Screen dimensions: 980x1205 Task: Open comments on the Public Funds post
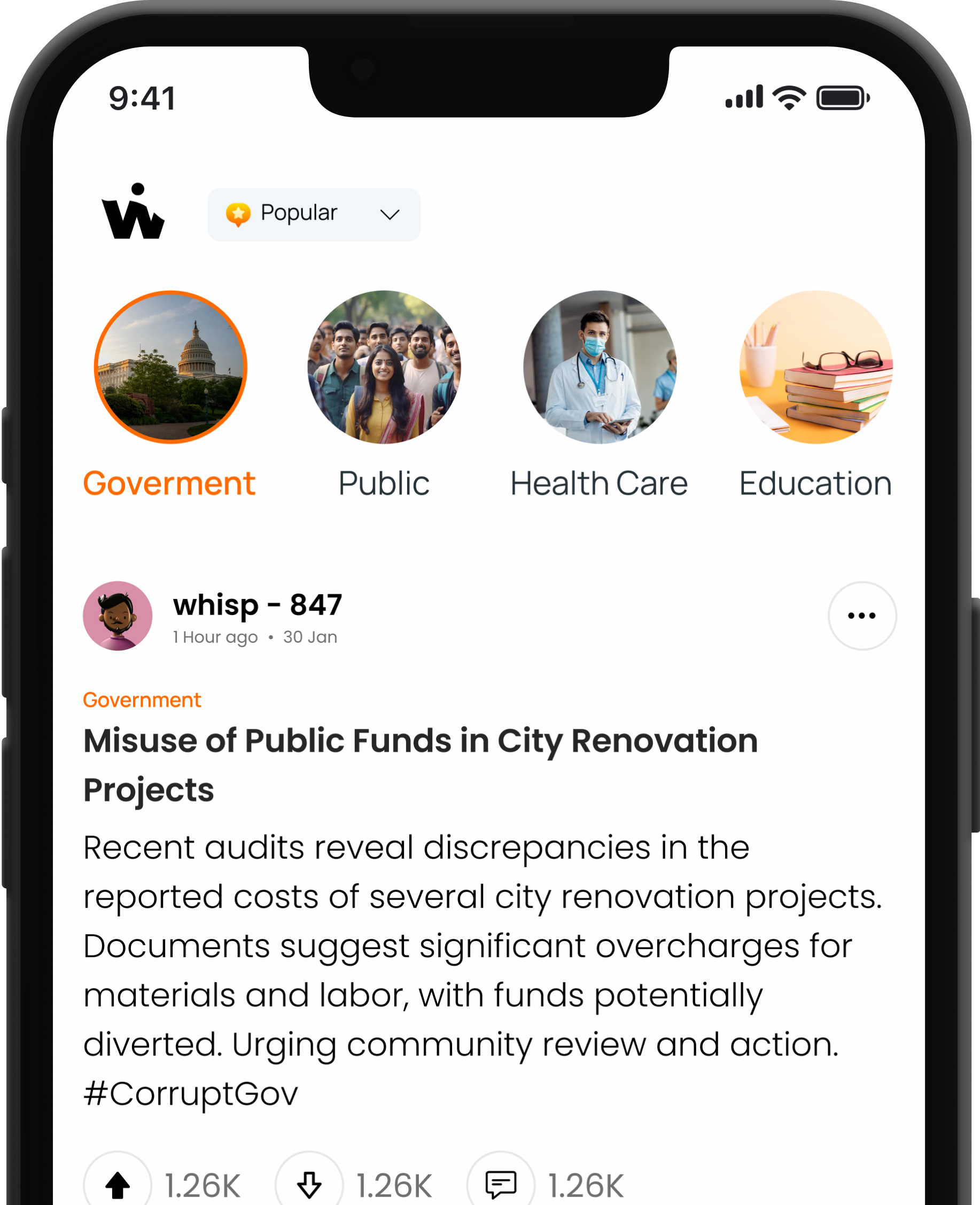click(501, 1184)
